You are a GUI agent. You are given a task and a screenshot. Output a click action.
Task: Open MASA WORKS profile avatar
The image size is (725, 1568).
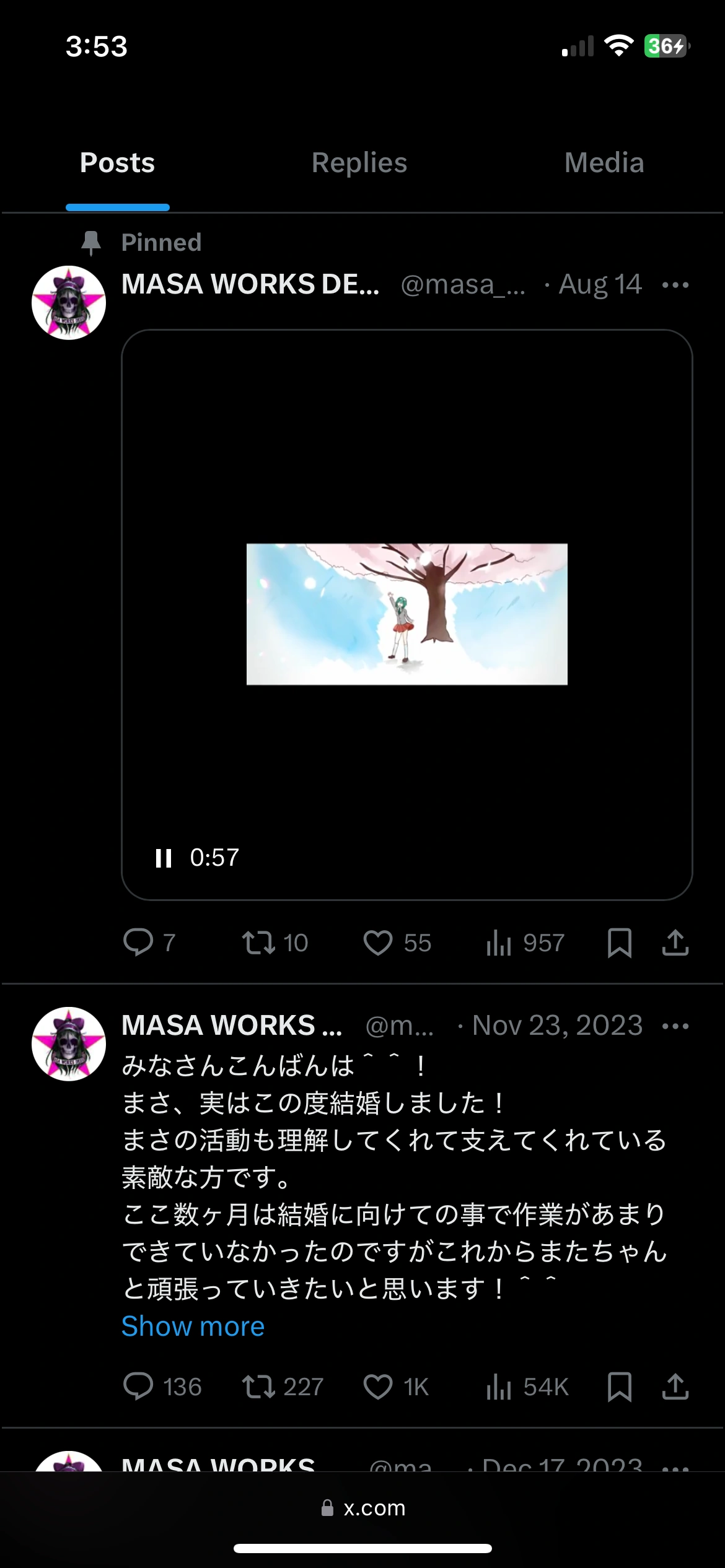(x=69, y=303)
